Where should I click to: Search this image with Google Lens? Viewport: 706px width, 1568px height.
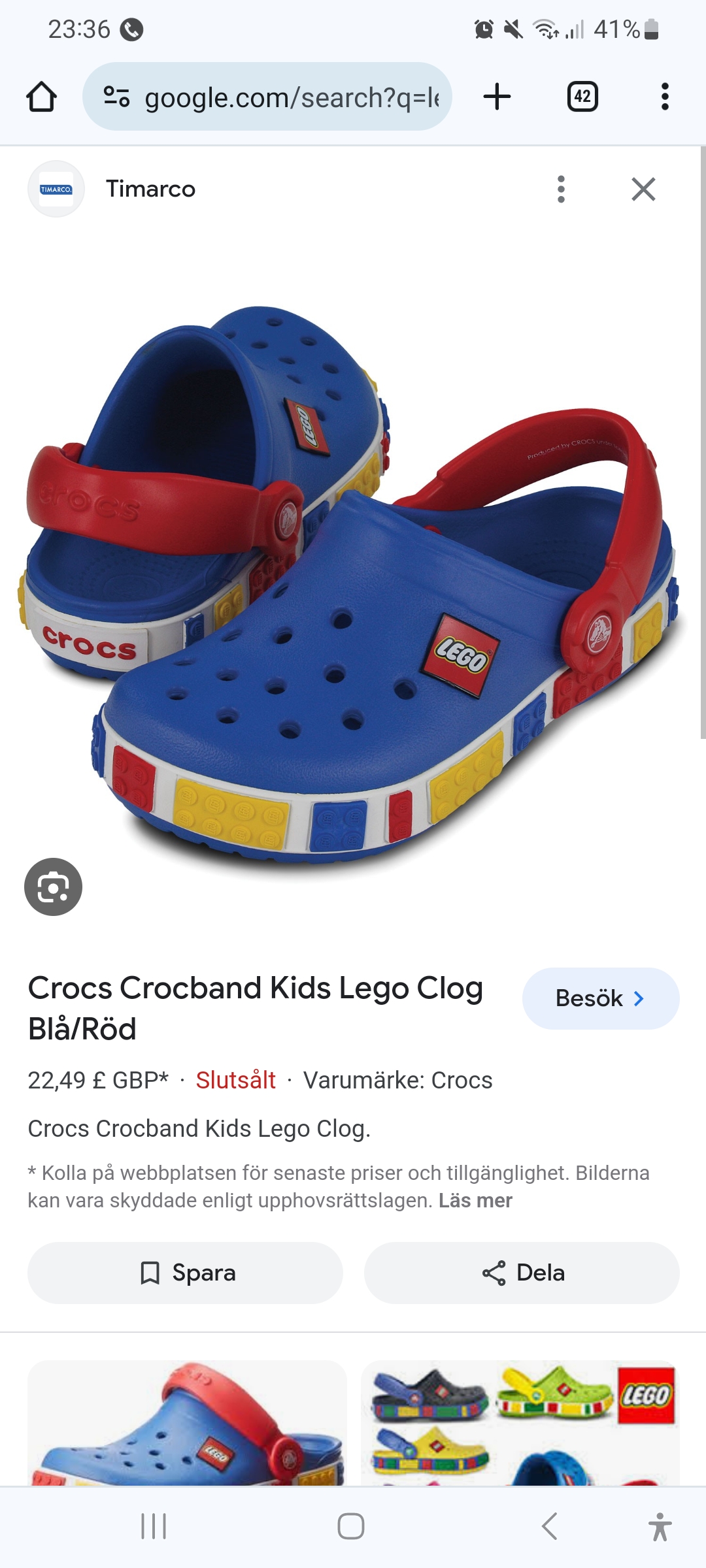53,887
